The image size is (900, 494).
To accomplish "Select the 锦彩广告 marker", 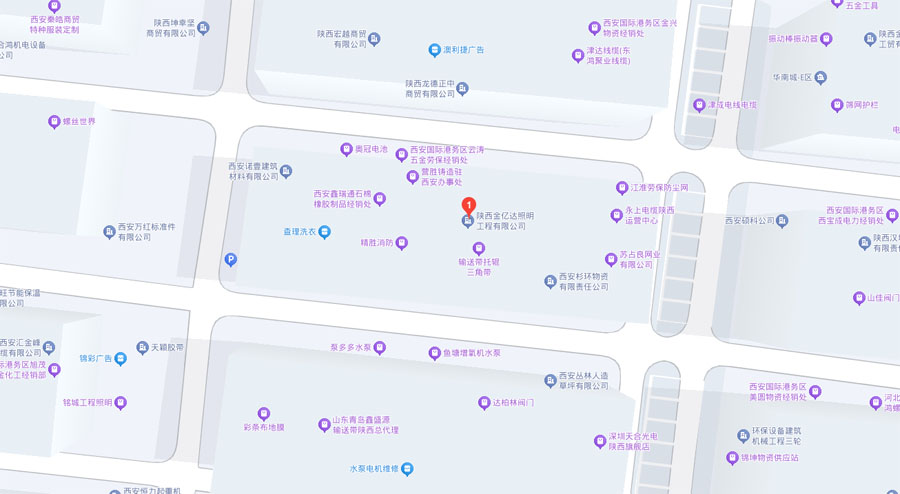I will (120, 358).
